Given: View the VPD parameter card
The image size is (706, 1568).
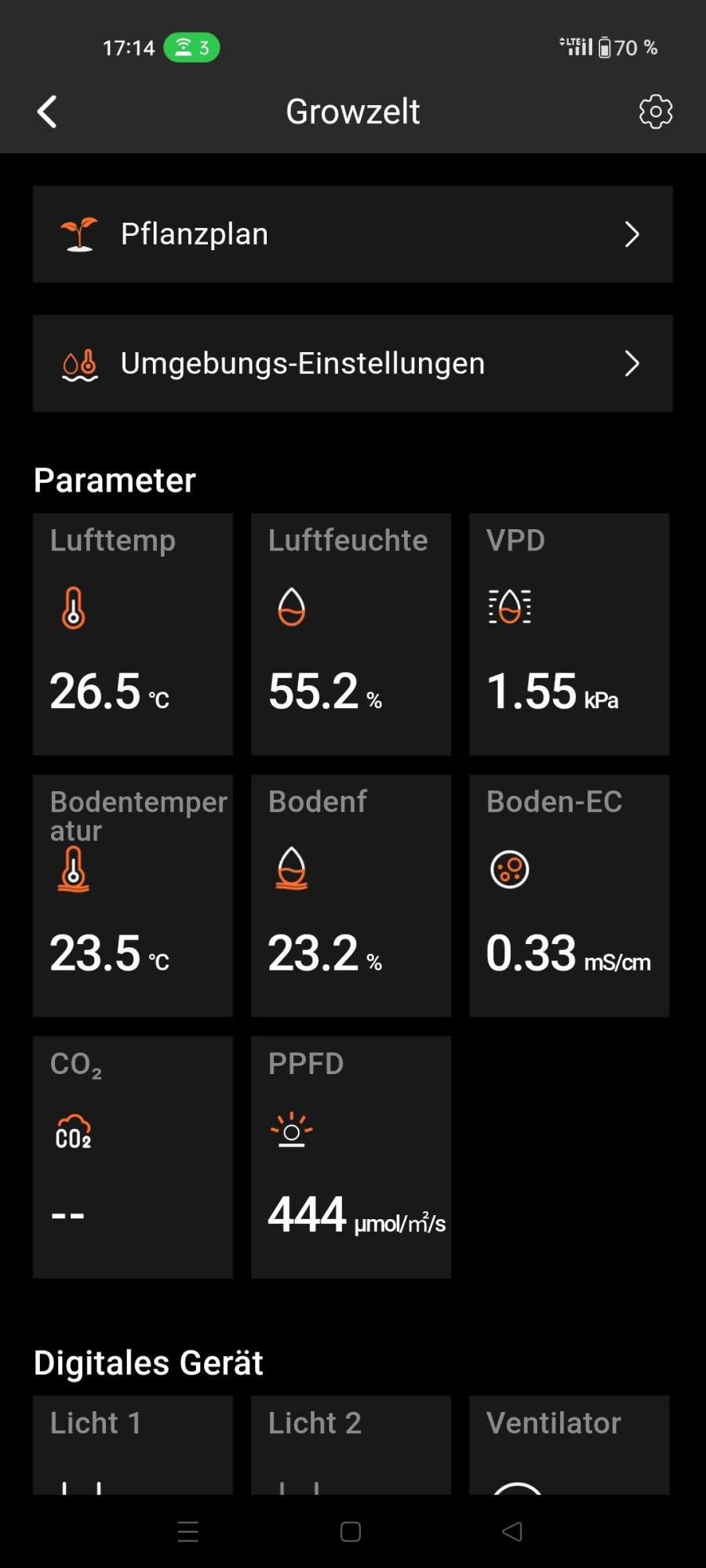Looking at the screenshot, I should pyautogui.click(x=569, y=633).
